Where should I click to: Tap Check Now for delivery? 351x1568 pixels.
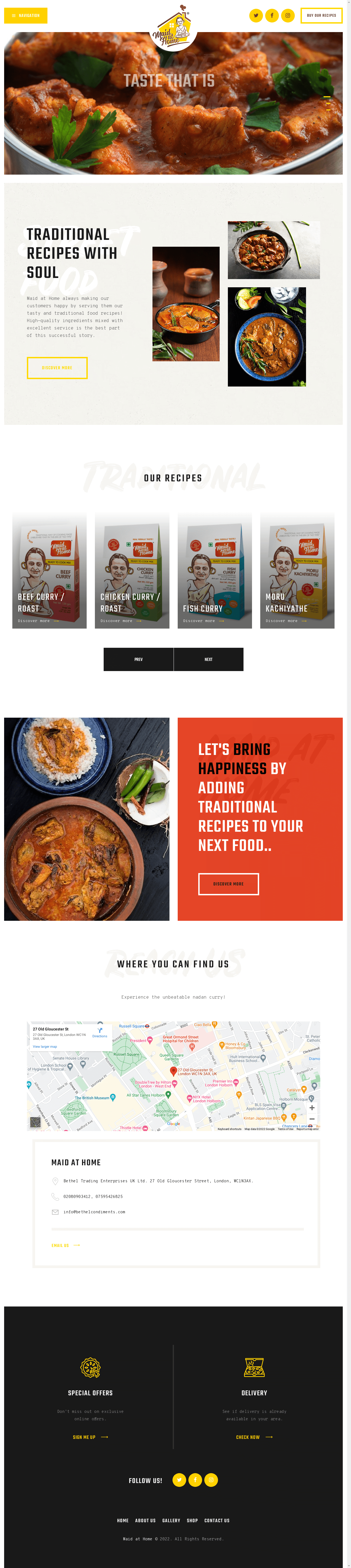pos(248,1437)
